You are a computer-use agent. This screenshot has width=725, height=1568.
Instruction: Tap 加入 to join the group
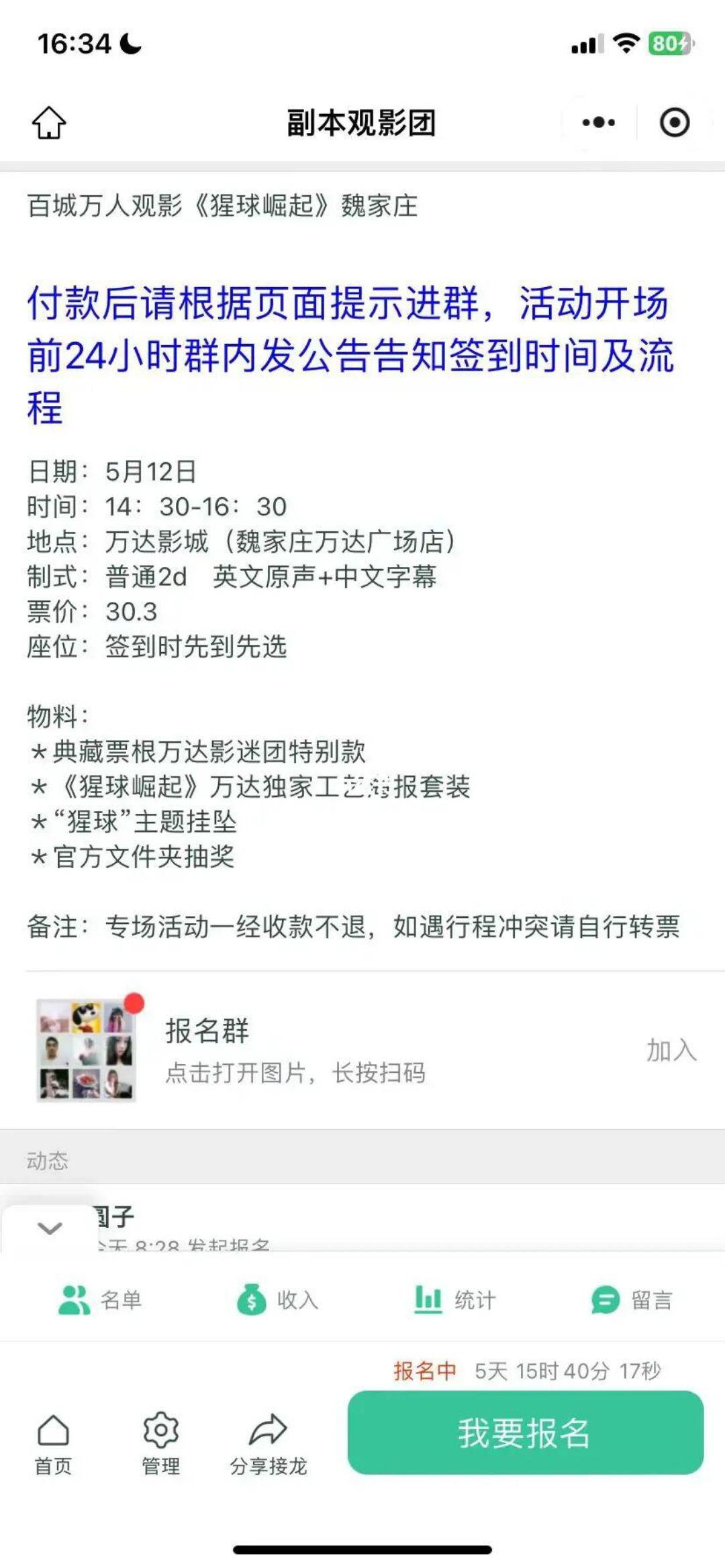tap(671, 1050)
